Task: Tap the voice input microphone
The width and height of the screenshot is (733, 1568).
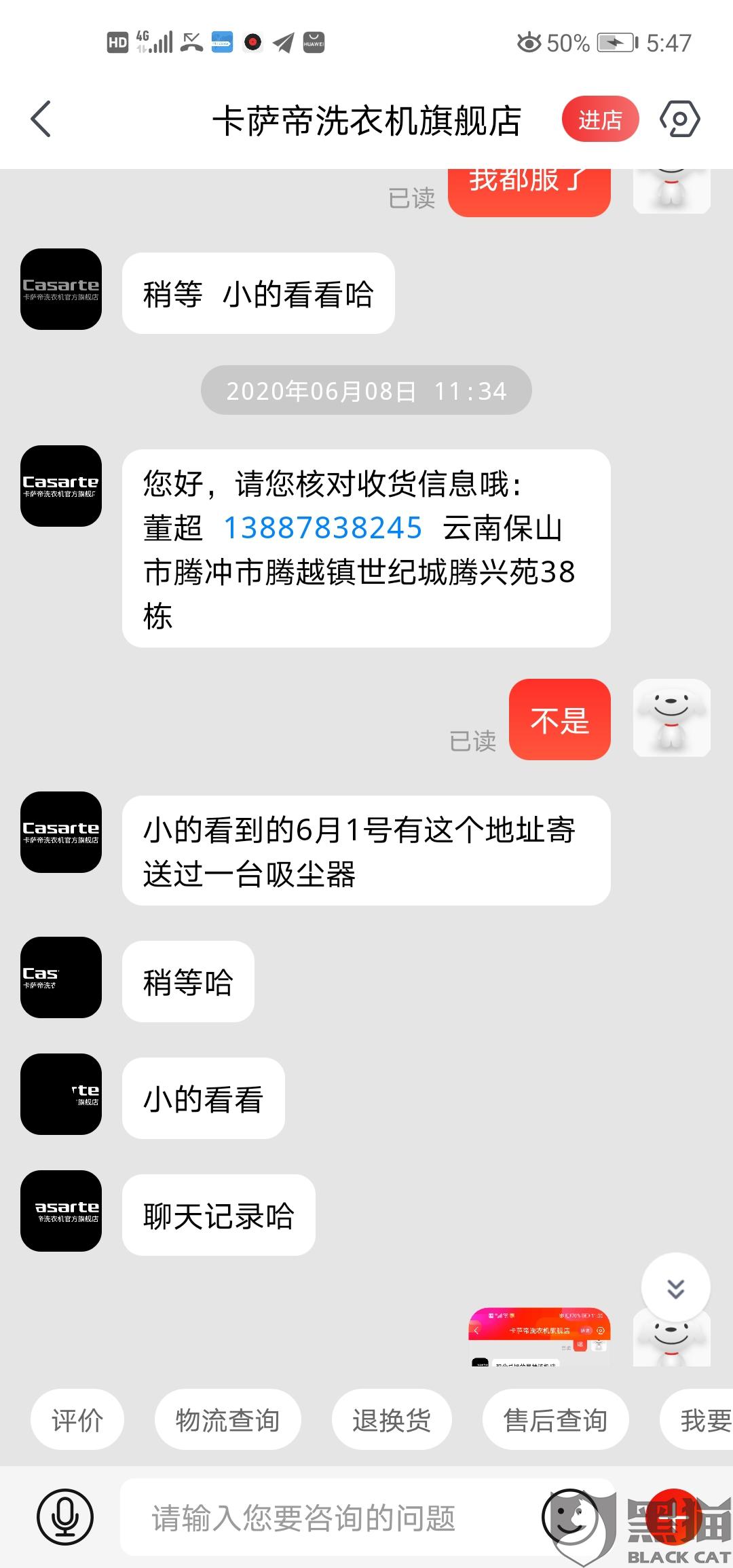Action: (65, 1517)
